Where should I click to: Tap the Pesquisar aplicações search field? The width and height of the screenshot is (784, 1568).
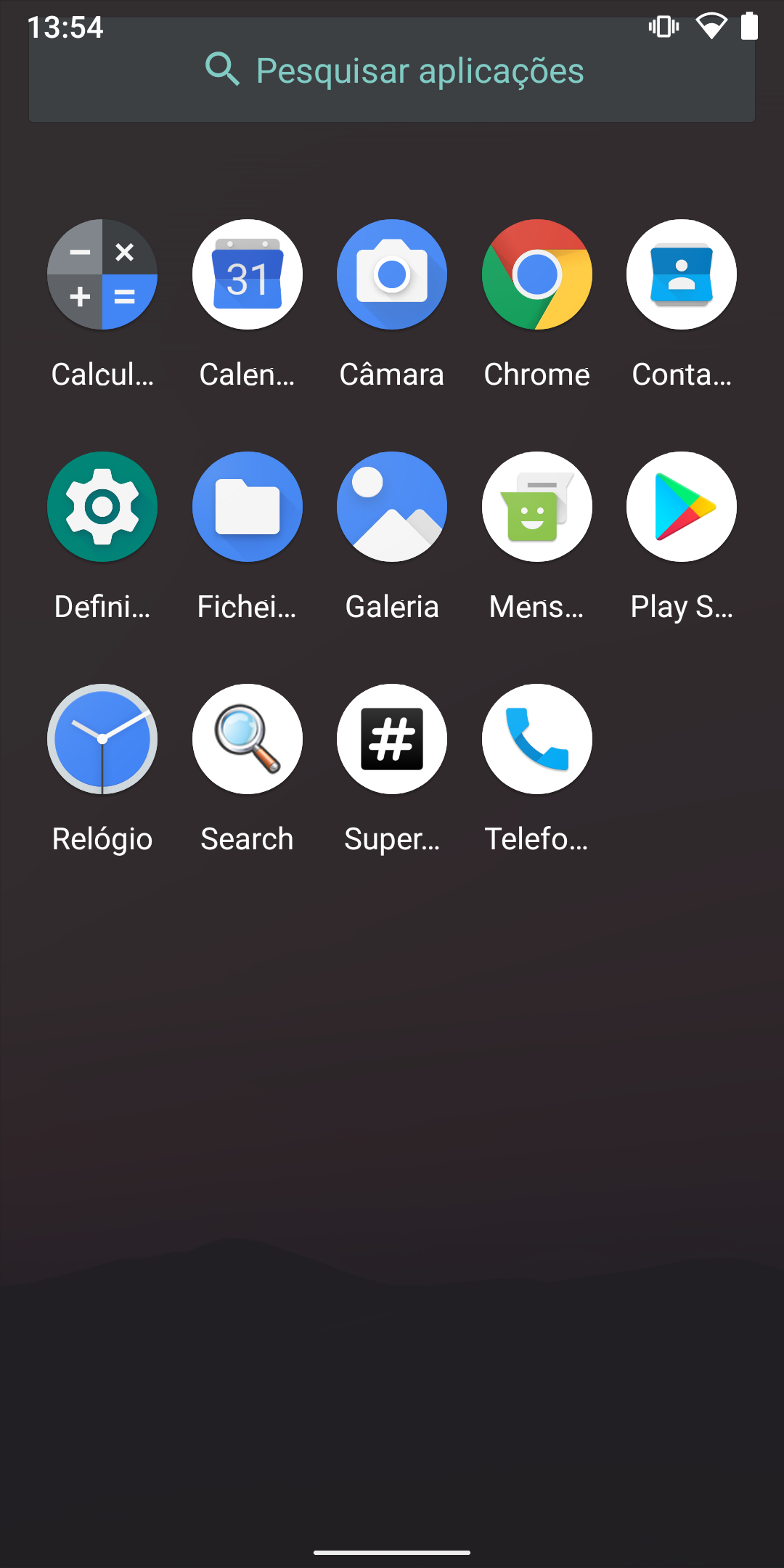pyautogui.click(x=420, y=70)
